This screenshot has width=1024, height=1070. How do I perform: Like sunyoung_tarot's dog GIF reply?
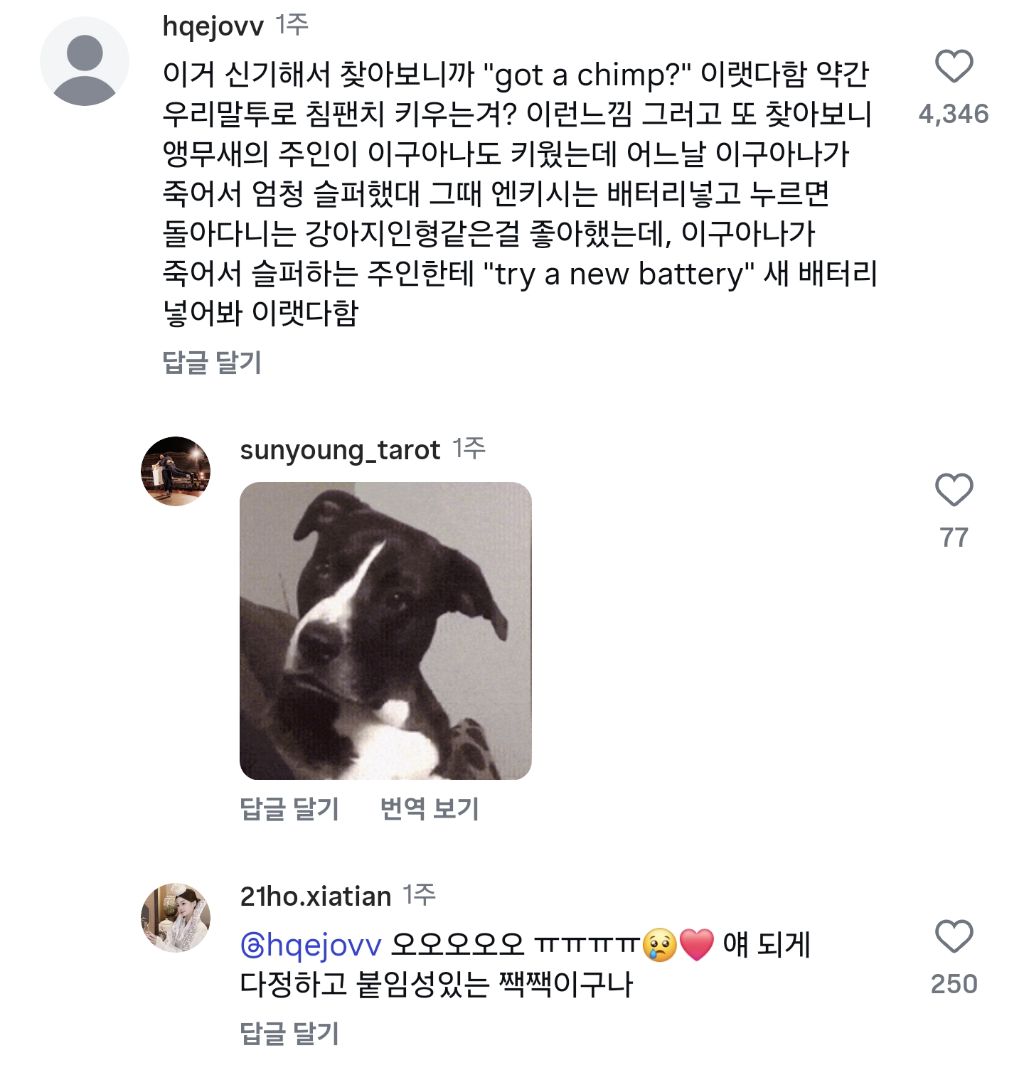953,489
